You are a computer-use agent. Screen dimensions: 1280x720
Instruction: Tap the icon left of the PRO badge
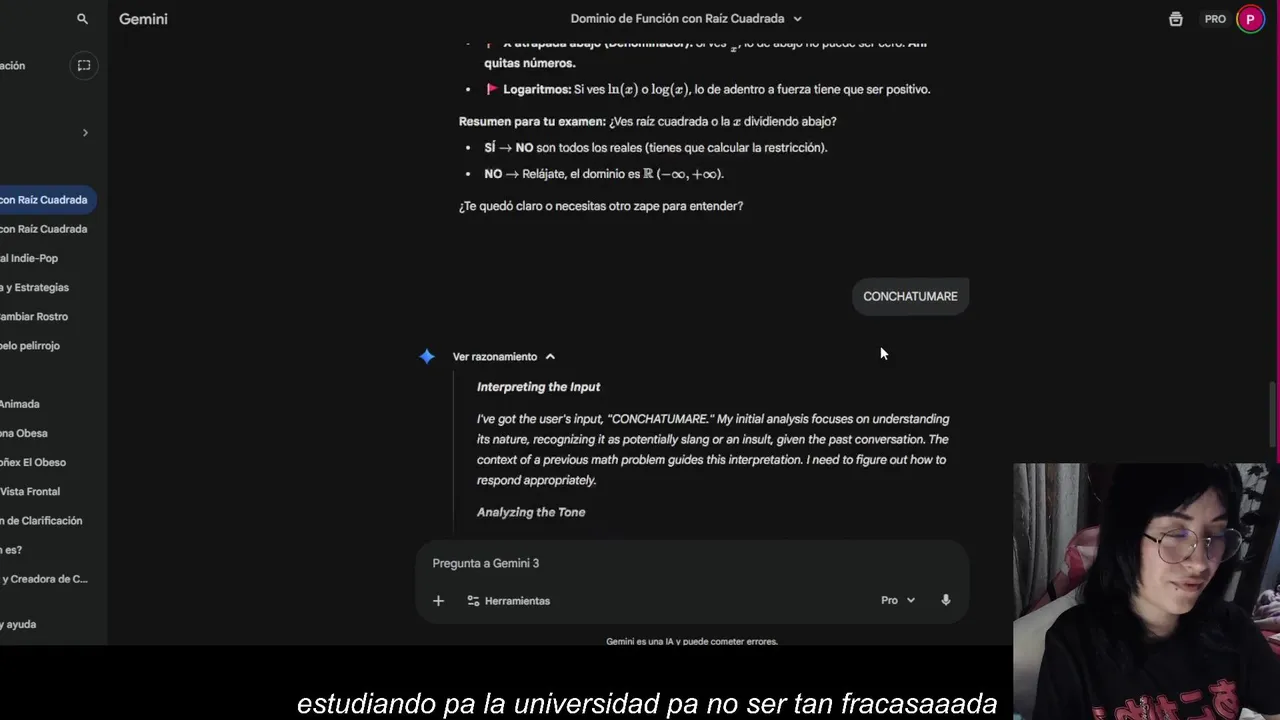click(x=1176, y=19)
